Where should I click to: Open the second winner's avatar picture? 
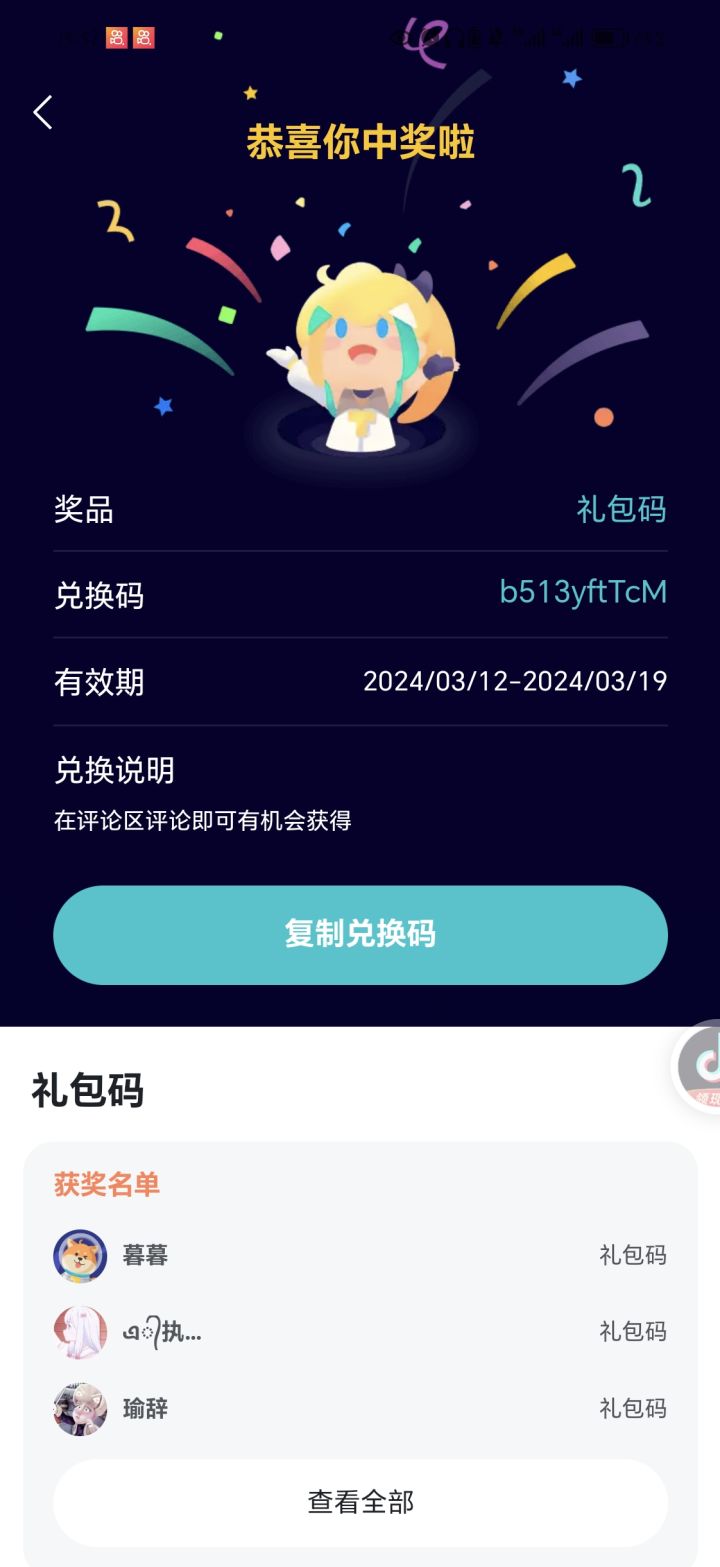[x=80, y=1331]
